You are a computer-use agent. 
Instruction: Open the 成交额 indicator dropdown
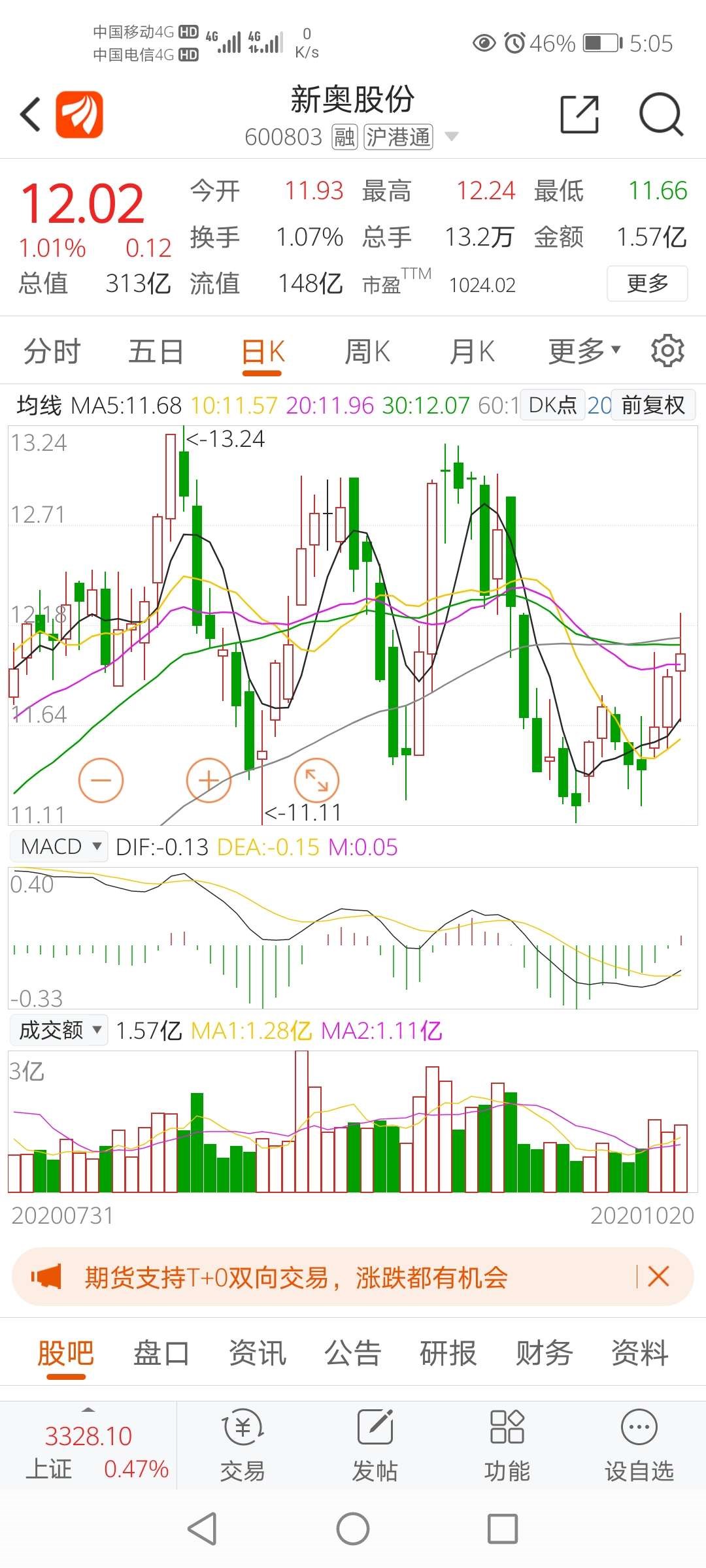59,1030
